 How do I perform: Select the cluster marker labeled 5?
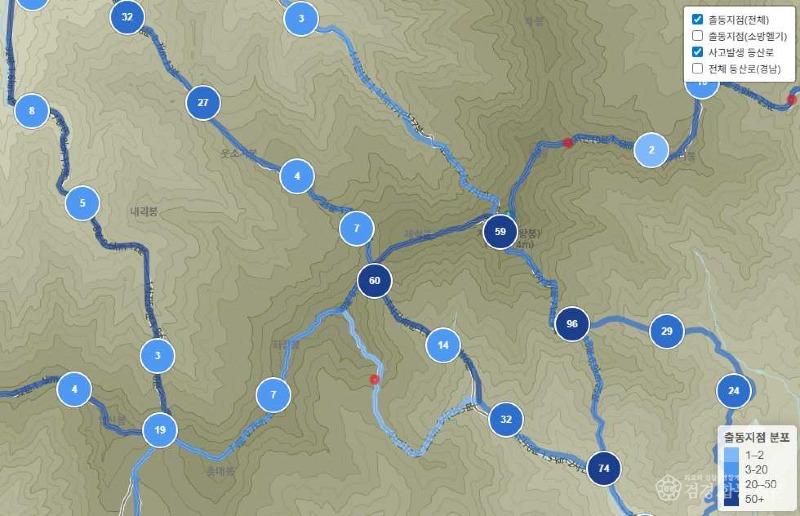tap(83, 203)
